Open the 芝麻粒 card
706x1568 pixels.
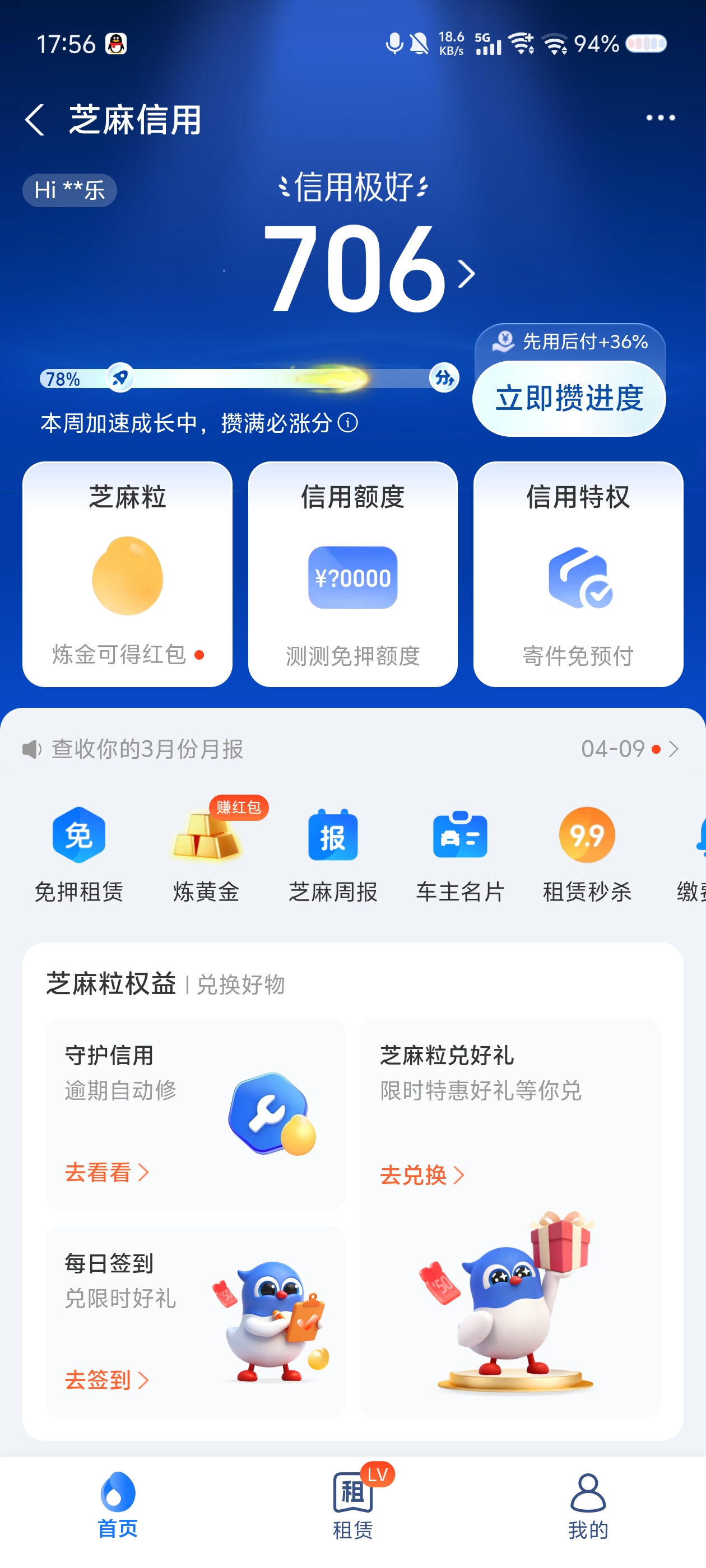127,573
